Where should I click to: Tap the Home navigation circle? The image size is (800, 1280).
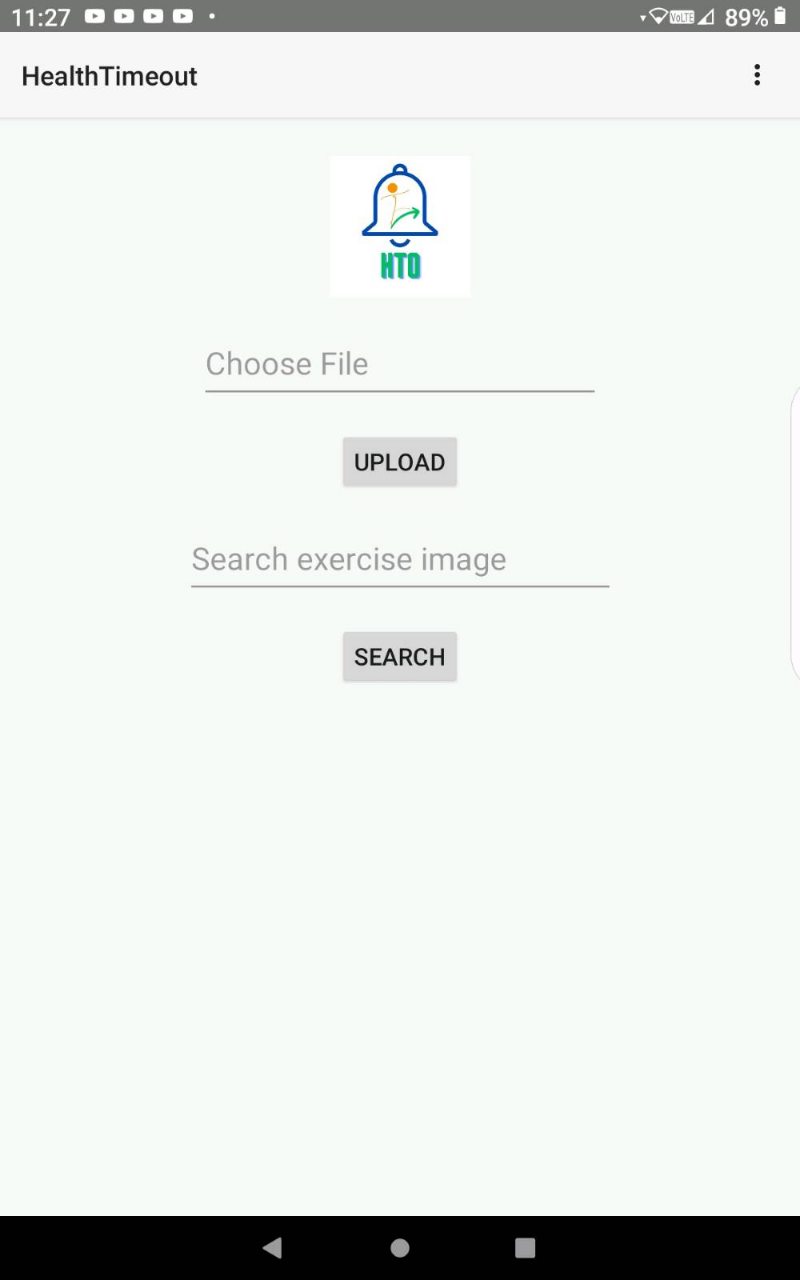pyautogui.click(x=399, y=1247)
